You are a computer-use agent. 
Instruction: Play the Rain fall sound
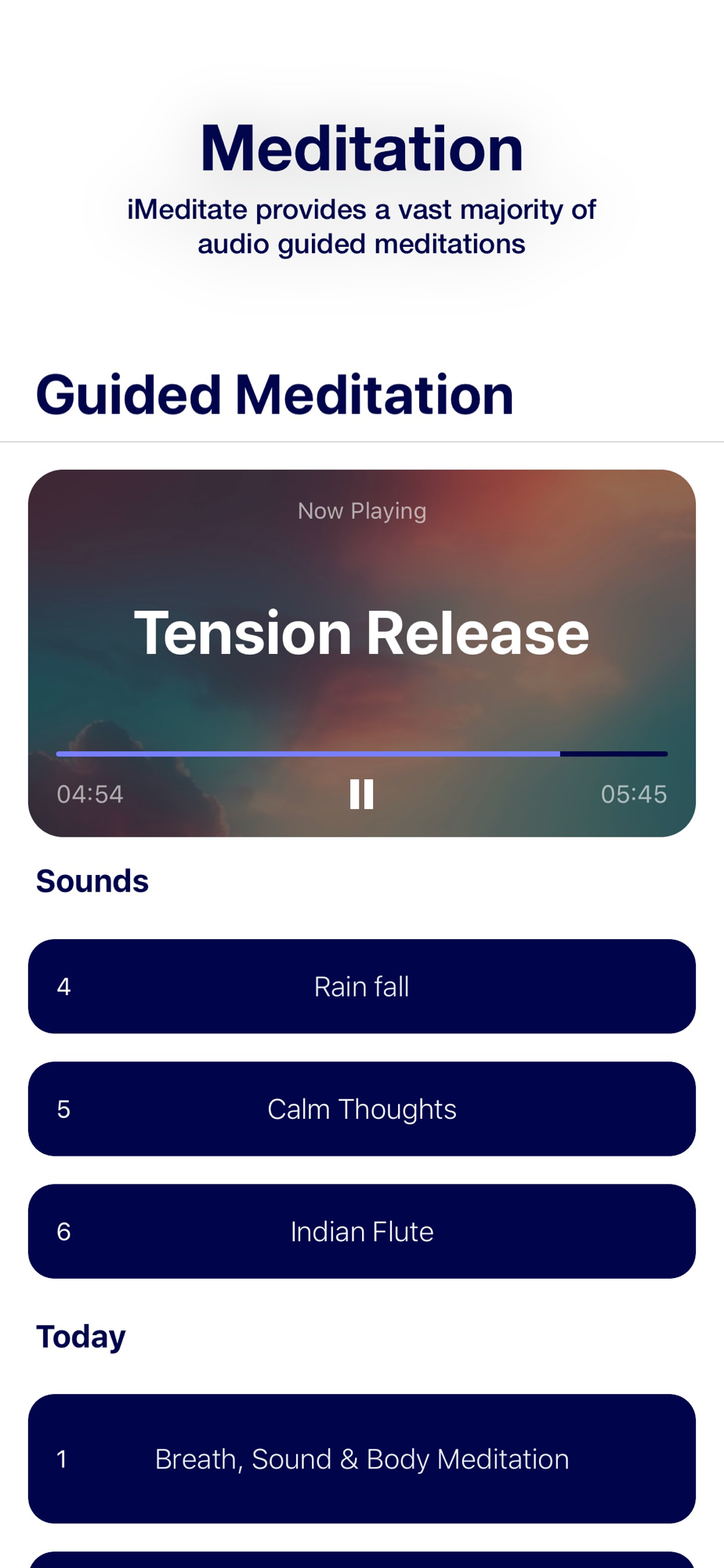[x=361, y=986]
